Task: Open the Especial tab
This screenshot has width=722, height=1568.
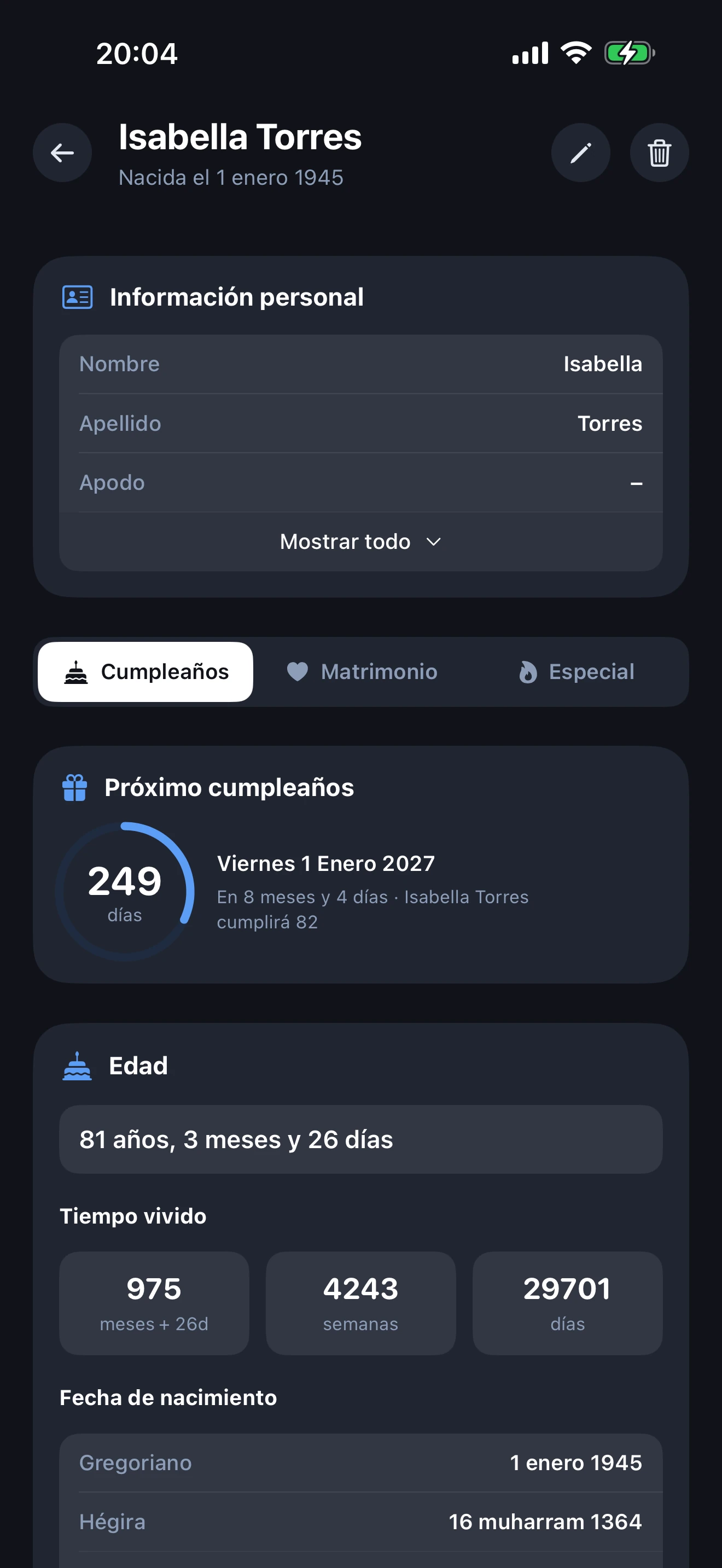Action: point(577,672)
